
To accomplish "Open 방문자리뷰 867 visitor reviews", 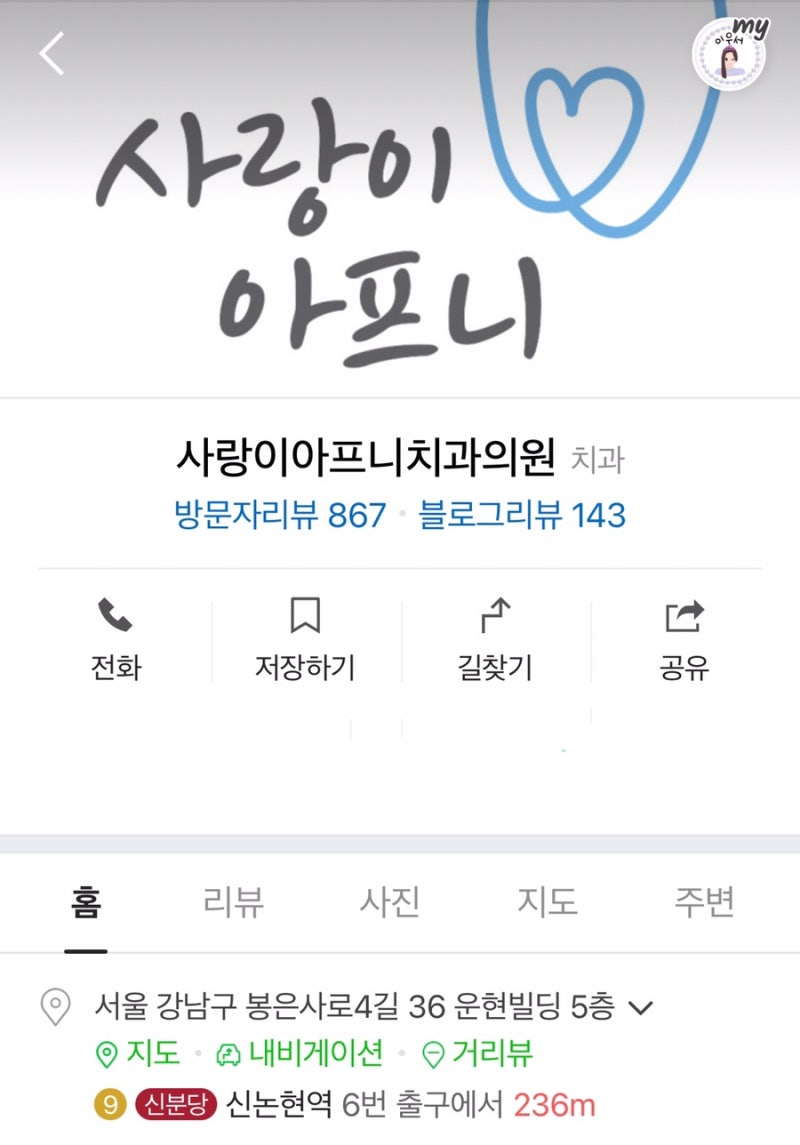I will click(280, 515).
